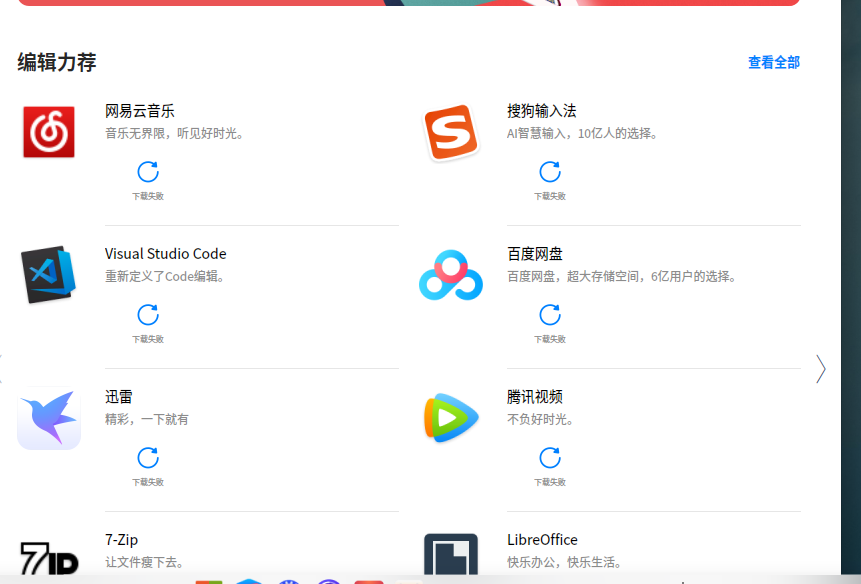Open the 迅雷 app page
Viewport: 861px width, 584px height.
coord(119,397)
